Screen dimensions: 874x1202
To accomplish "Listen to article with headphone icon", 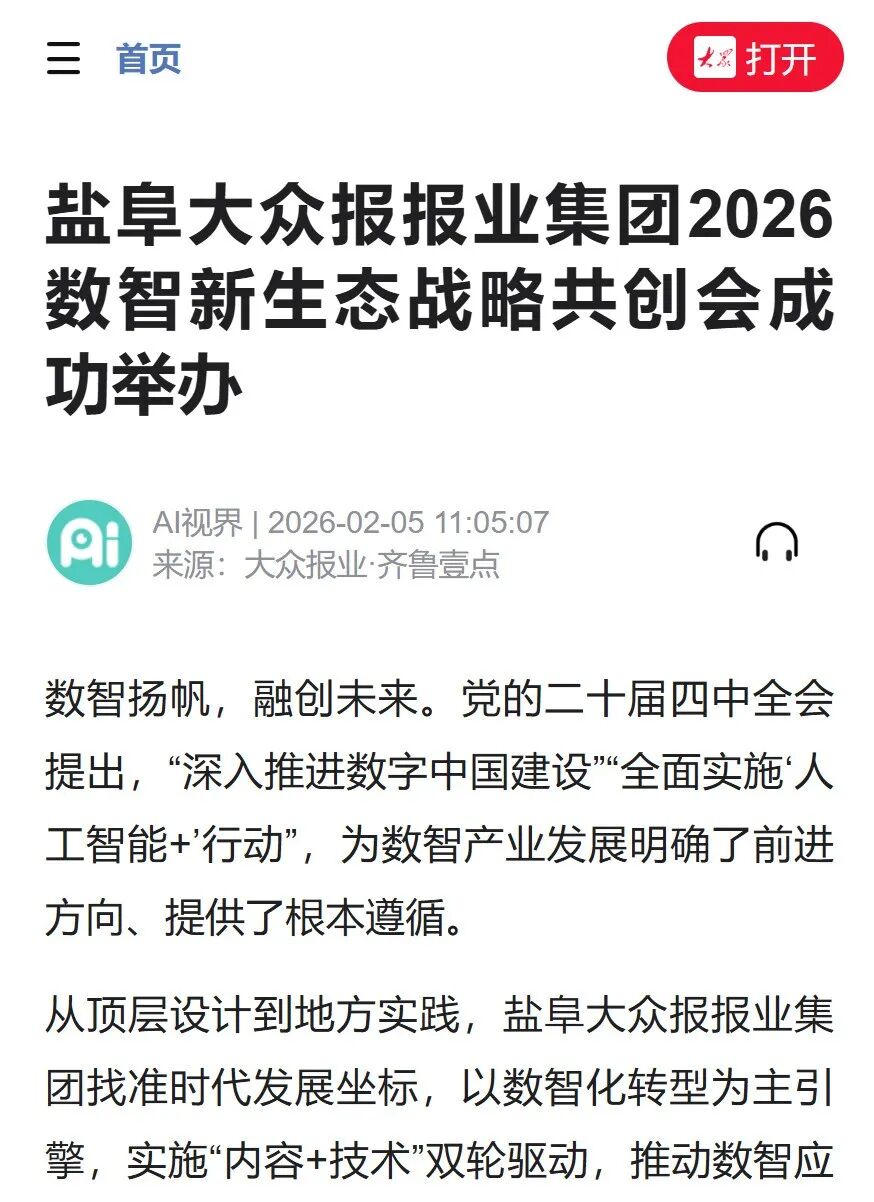I will point(776,543).
